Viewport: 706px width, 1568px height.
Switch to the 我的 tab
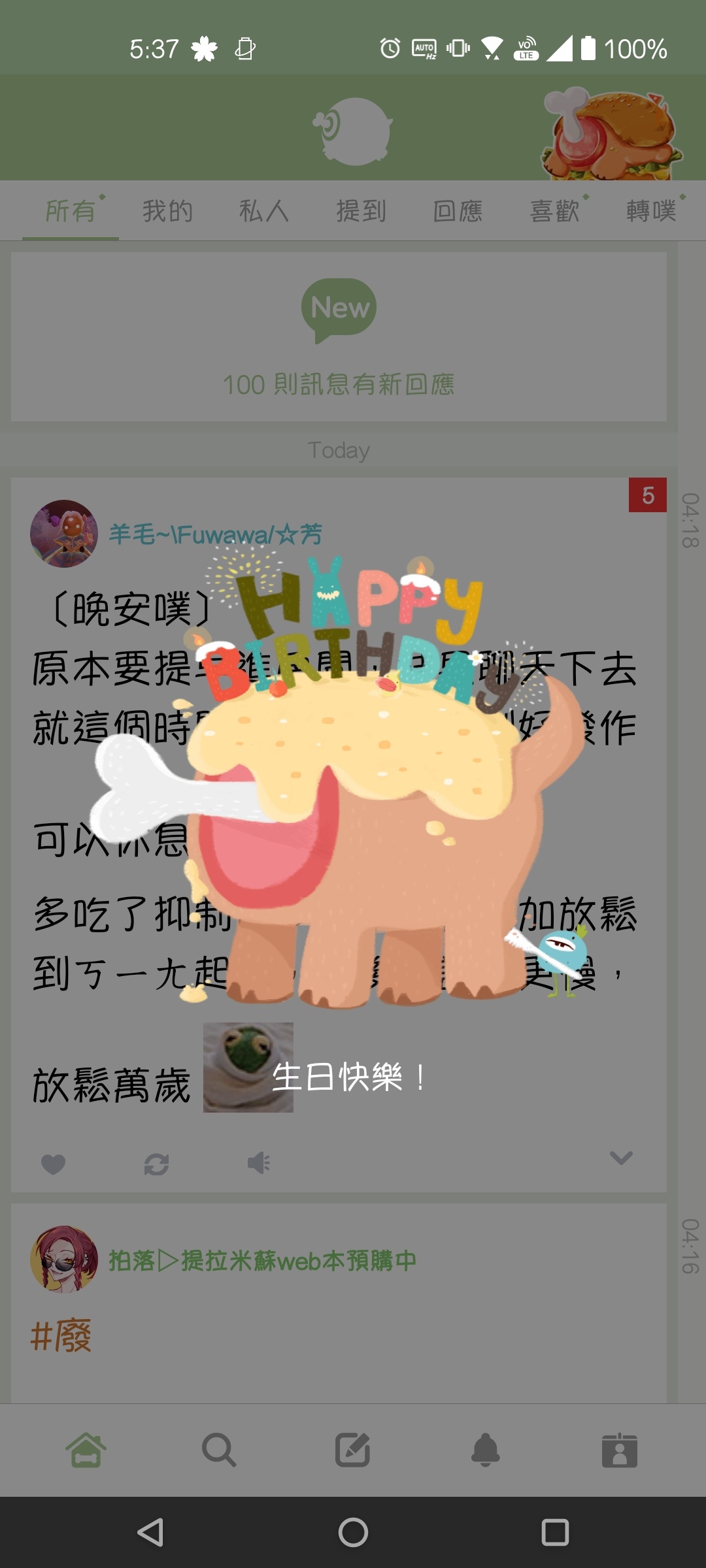point(167,211)
